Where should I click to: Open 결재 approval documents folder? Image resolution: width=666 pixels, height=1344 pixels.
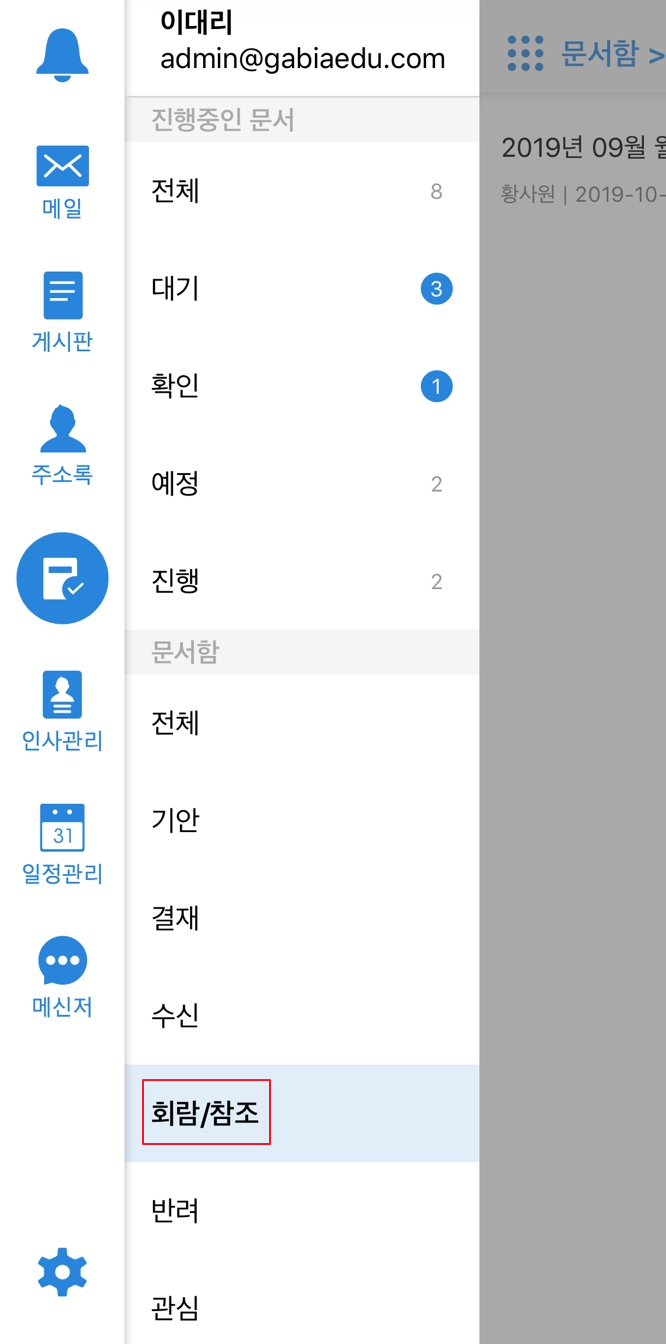click(x=302, y=918)
